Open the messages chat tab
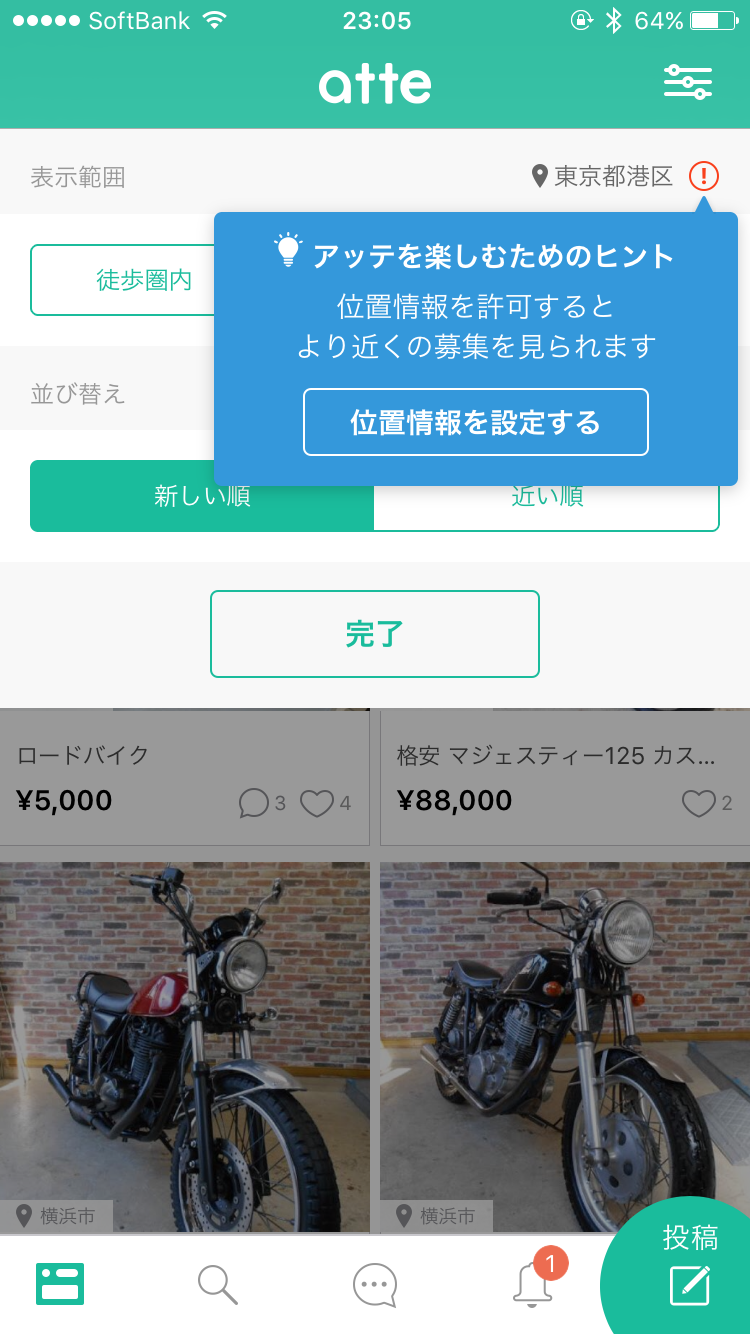This screenshot has height=1334, width=750. [x=375, y=1284]
